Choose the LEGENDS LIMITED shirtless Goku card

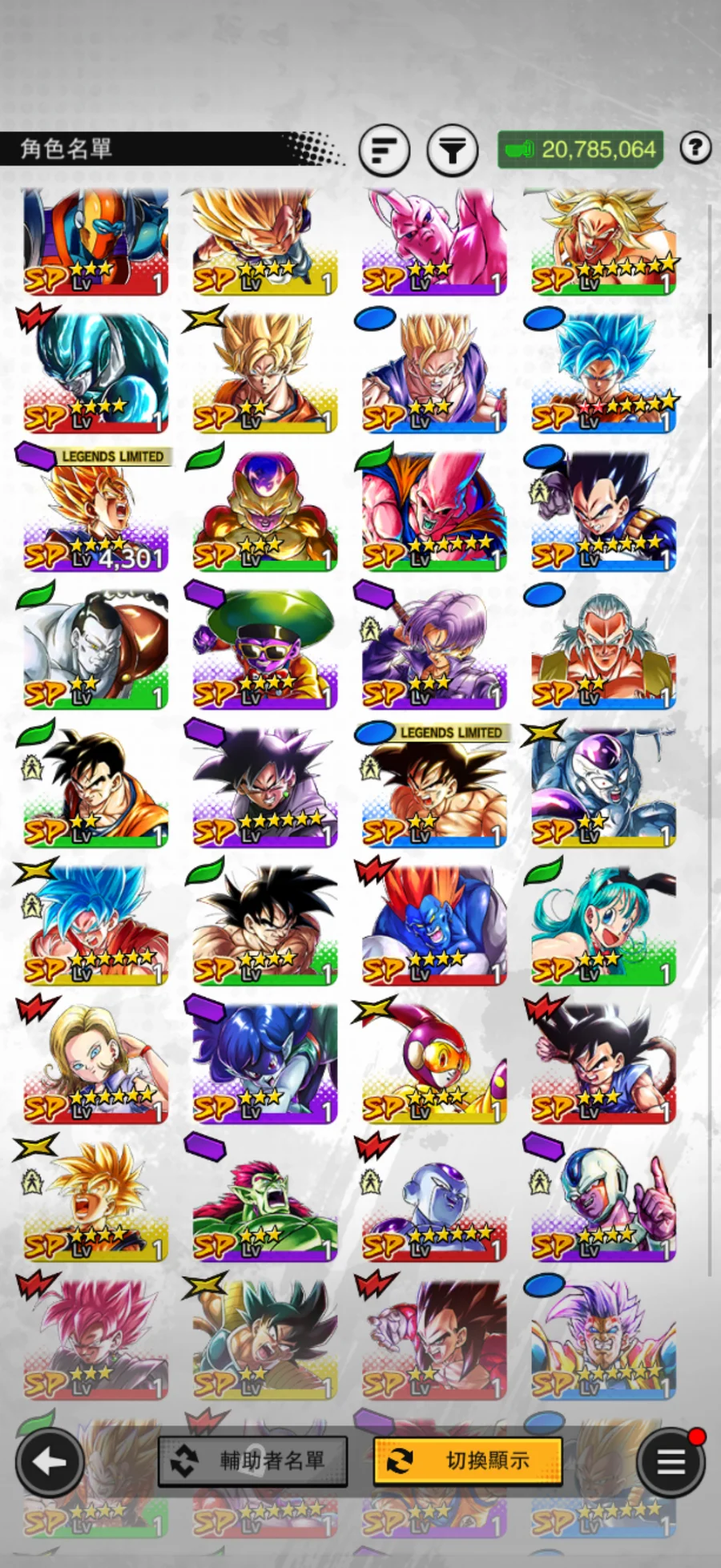[433, 788]
